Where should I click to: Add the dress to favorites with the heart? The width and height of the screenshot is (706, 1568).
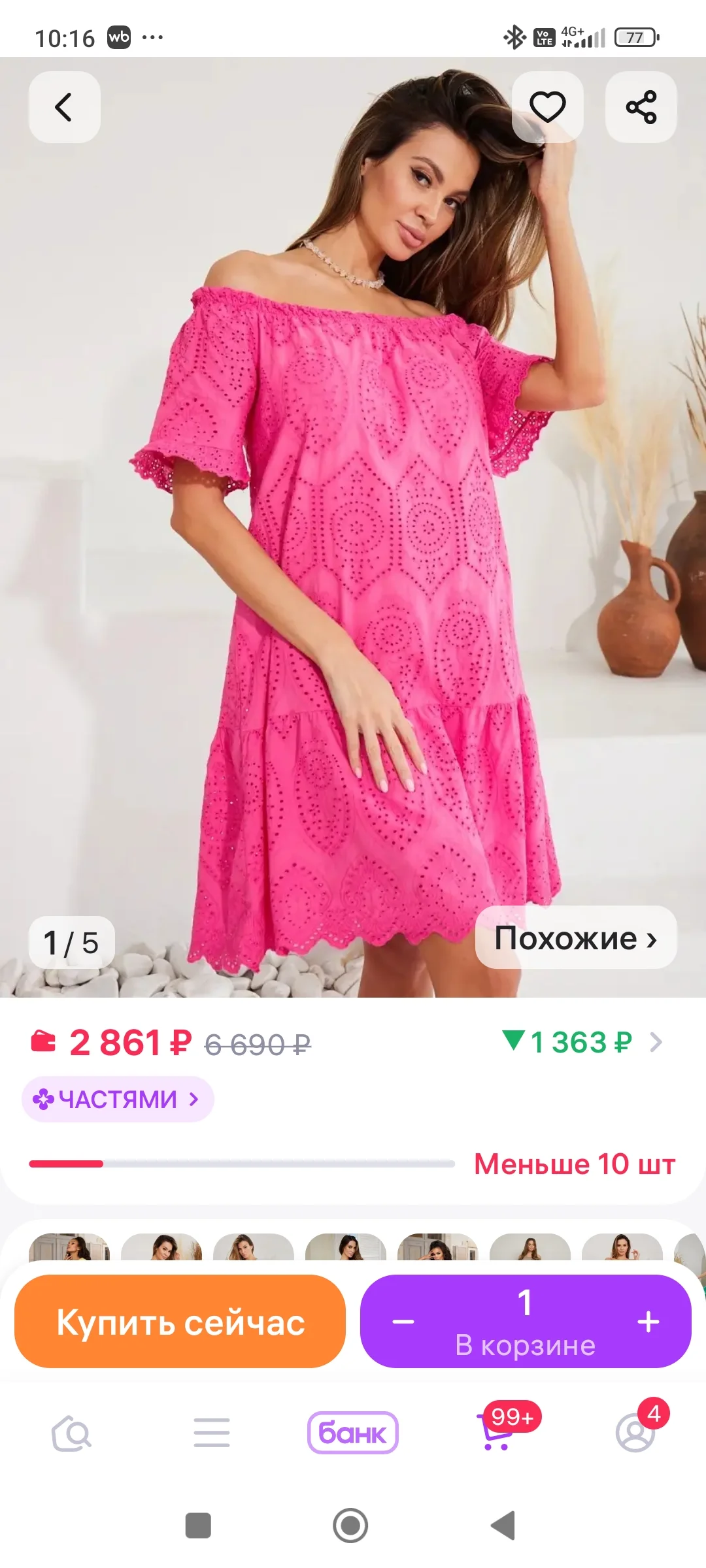point(547,107)
